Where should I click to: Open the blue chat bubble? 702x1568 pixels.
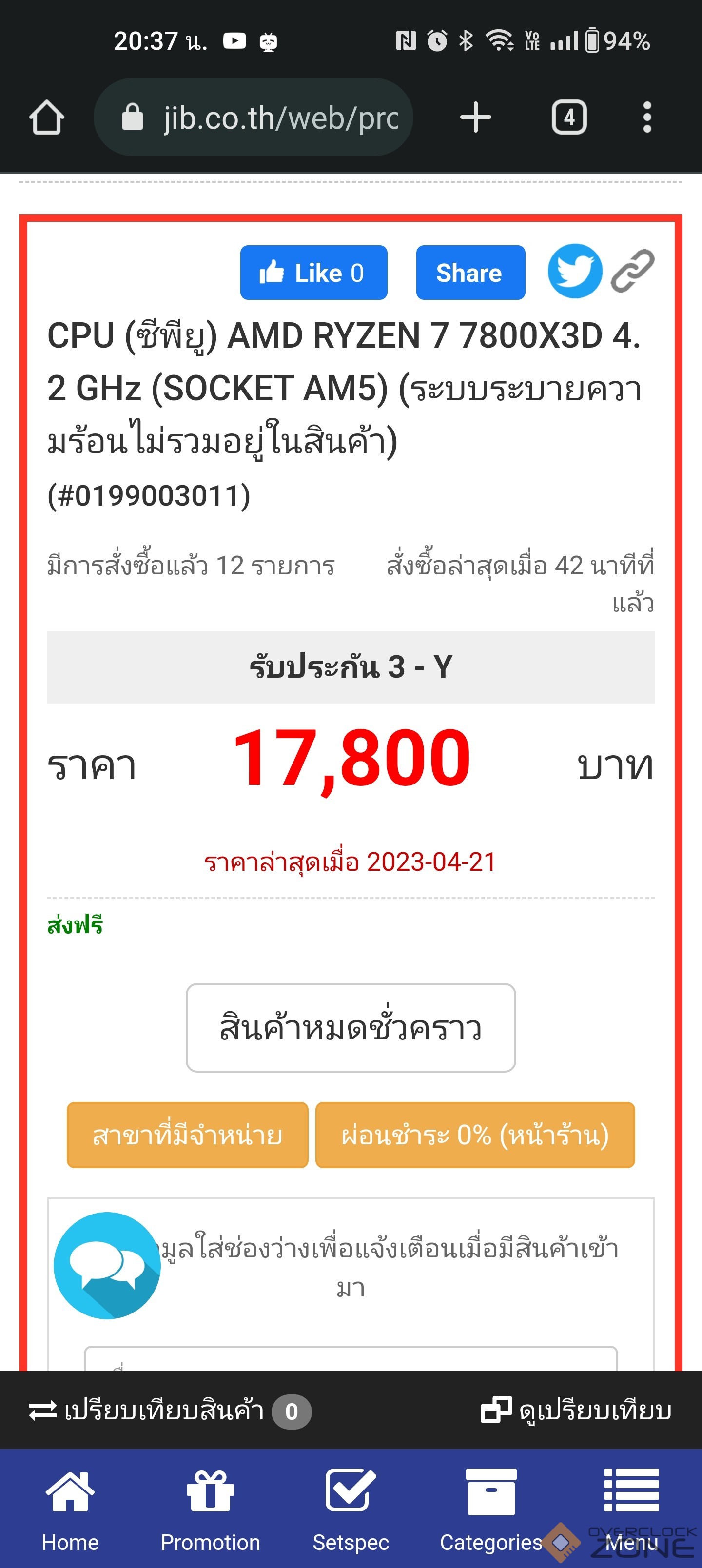click(x=107, y=1265)
